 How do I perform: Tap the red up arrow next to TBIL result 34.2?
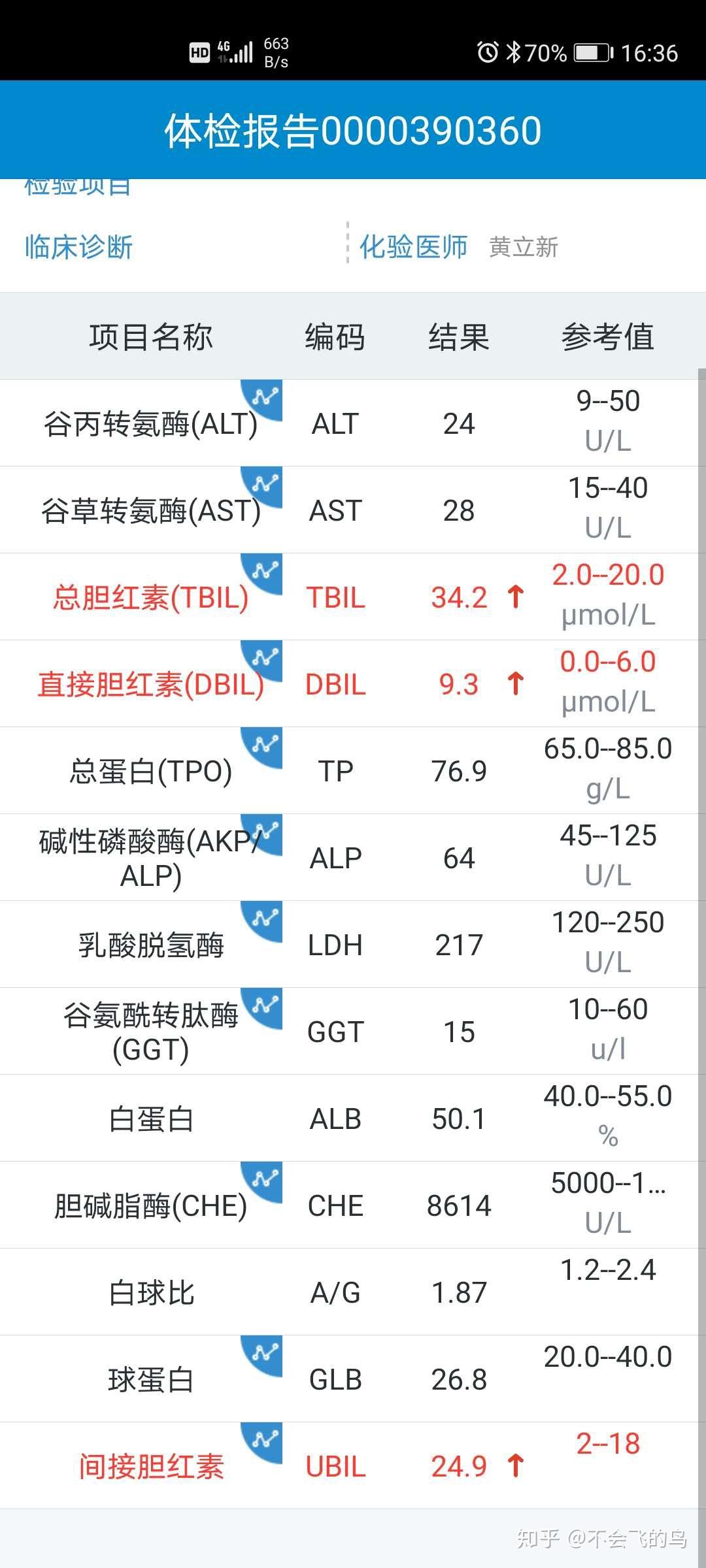click(x=516, y=596)
